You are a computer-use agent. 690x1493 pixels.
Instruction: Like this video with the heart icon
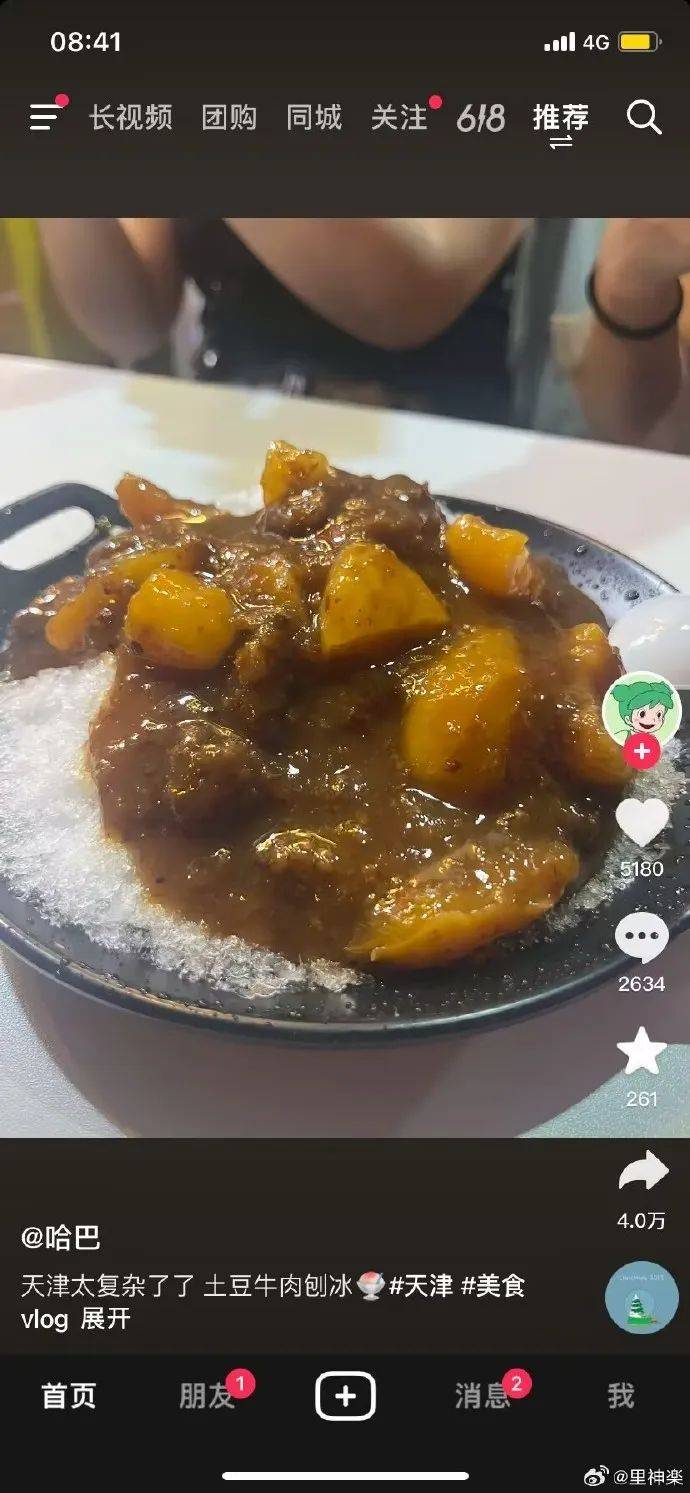(641, 822)
